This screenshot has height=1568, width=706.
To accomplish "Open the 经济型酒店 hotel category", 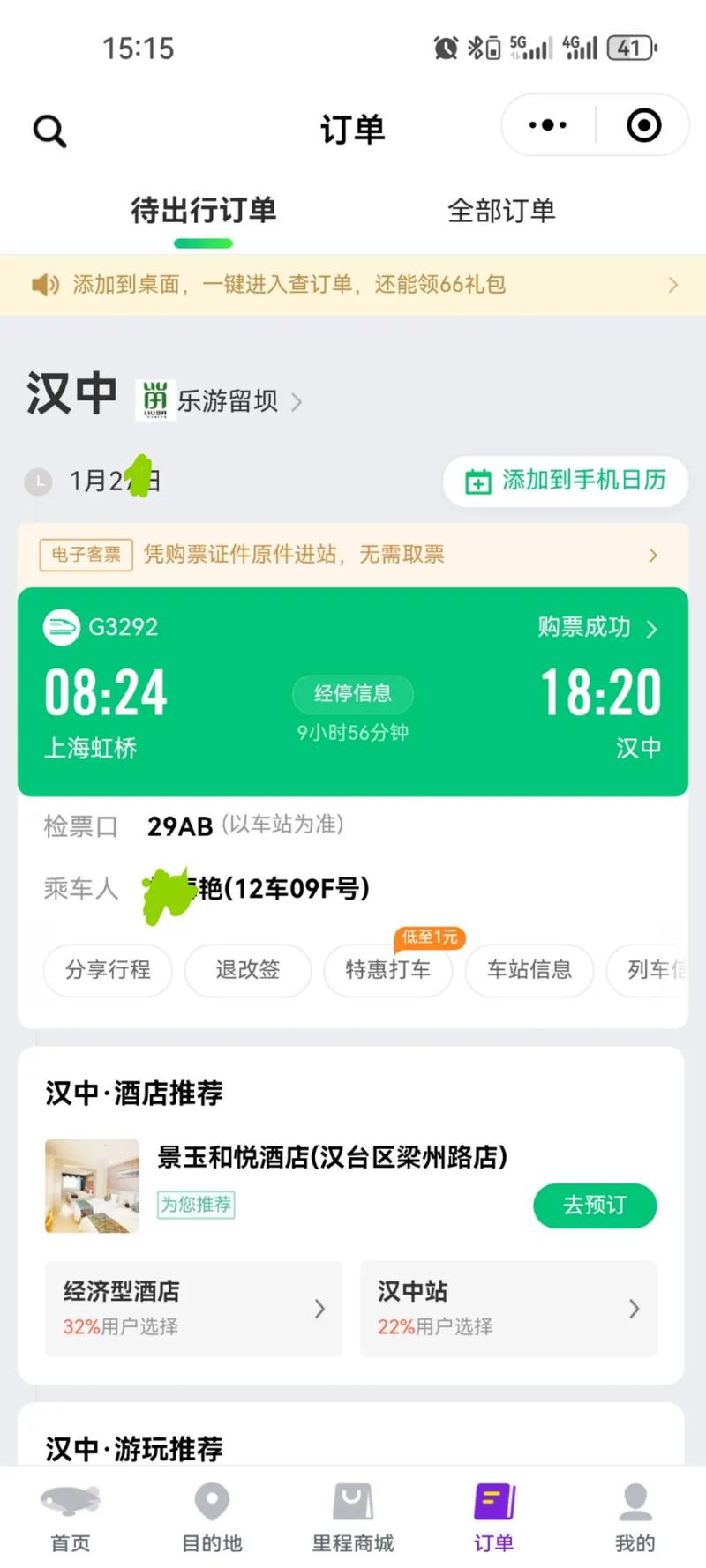I will point(193,1309).
